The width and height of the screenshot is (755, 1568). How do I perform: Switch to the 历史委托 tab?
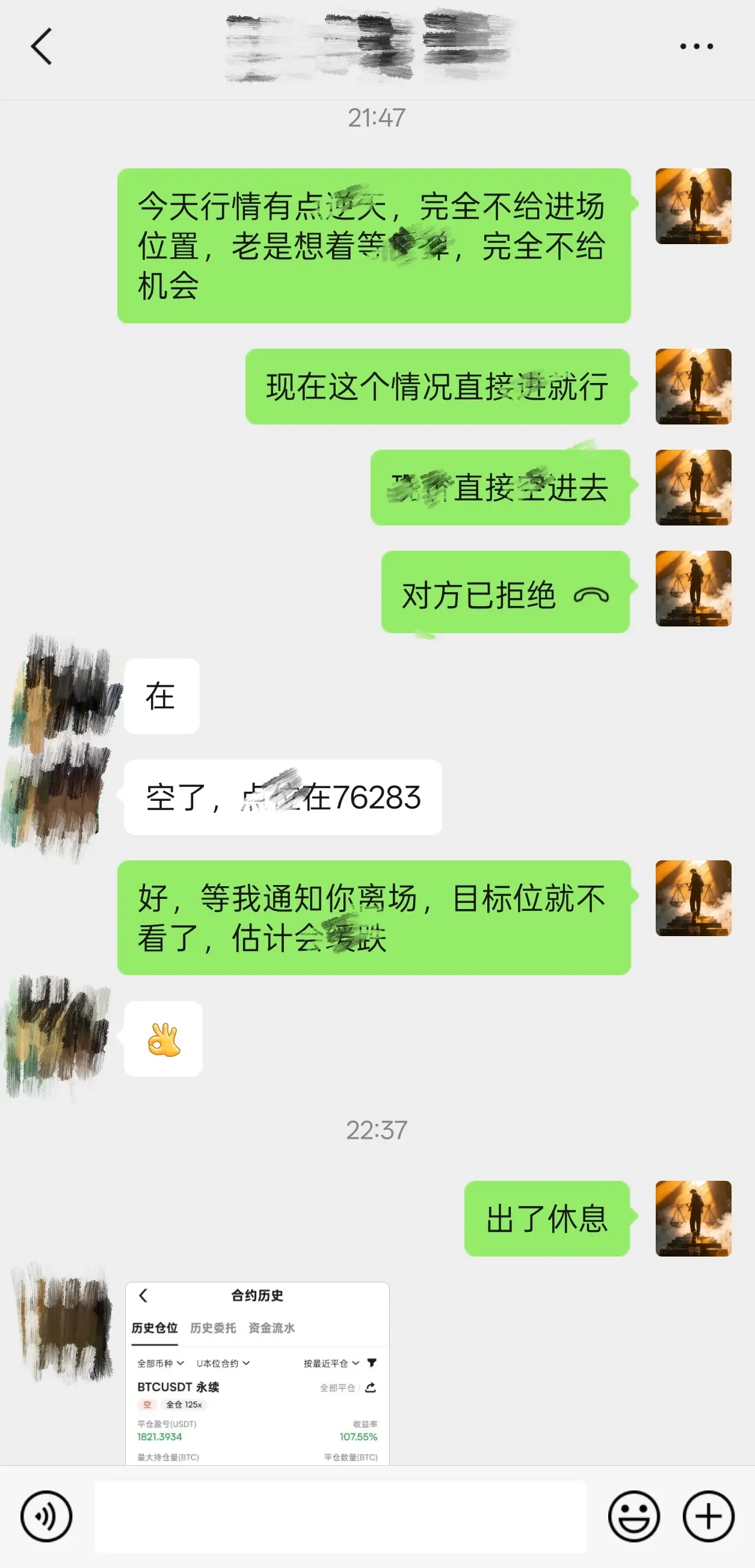[214, 1329]
